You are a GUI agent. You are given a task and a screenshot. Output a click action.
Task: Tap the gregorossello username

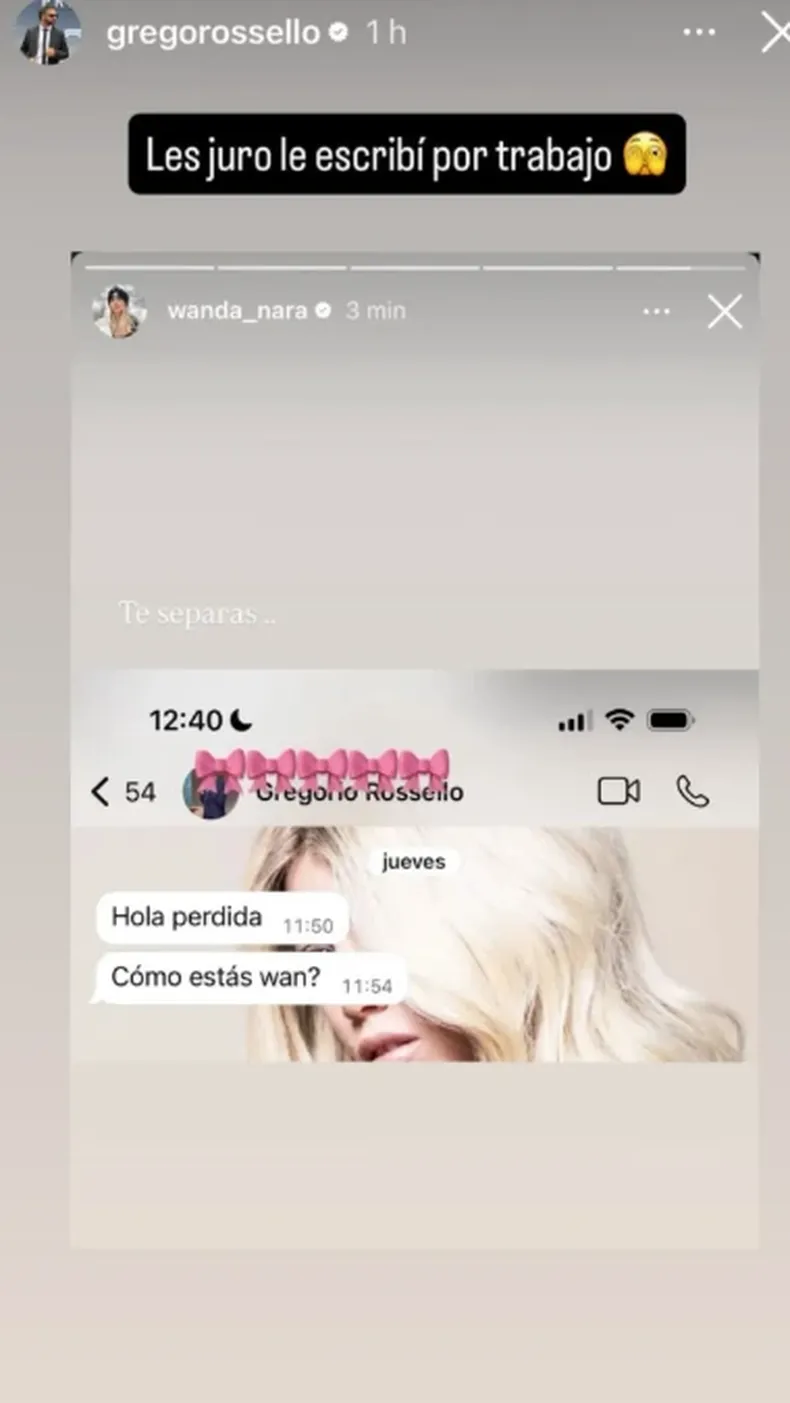(x=212, y=33)
